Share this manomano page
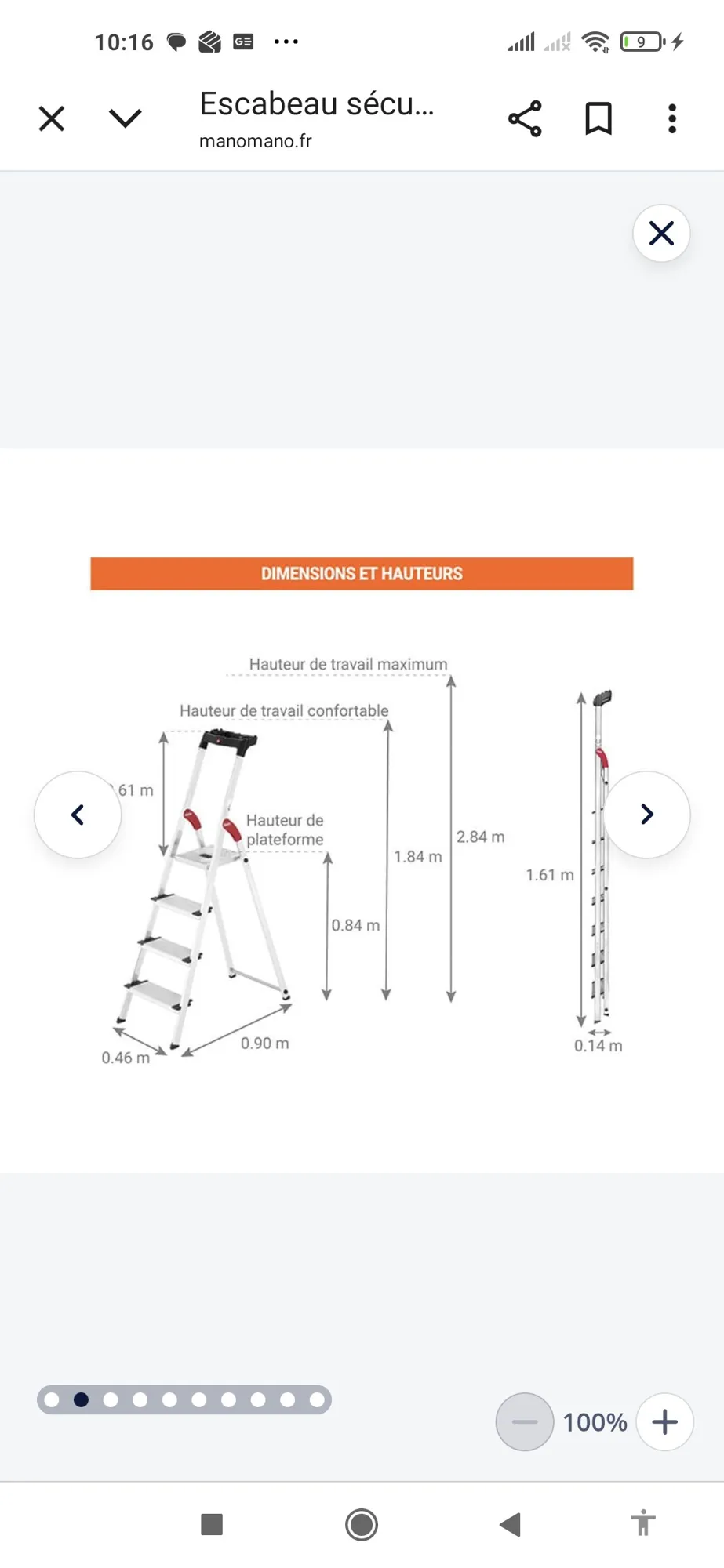724x1568 pixels. [x=525, y=118]
